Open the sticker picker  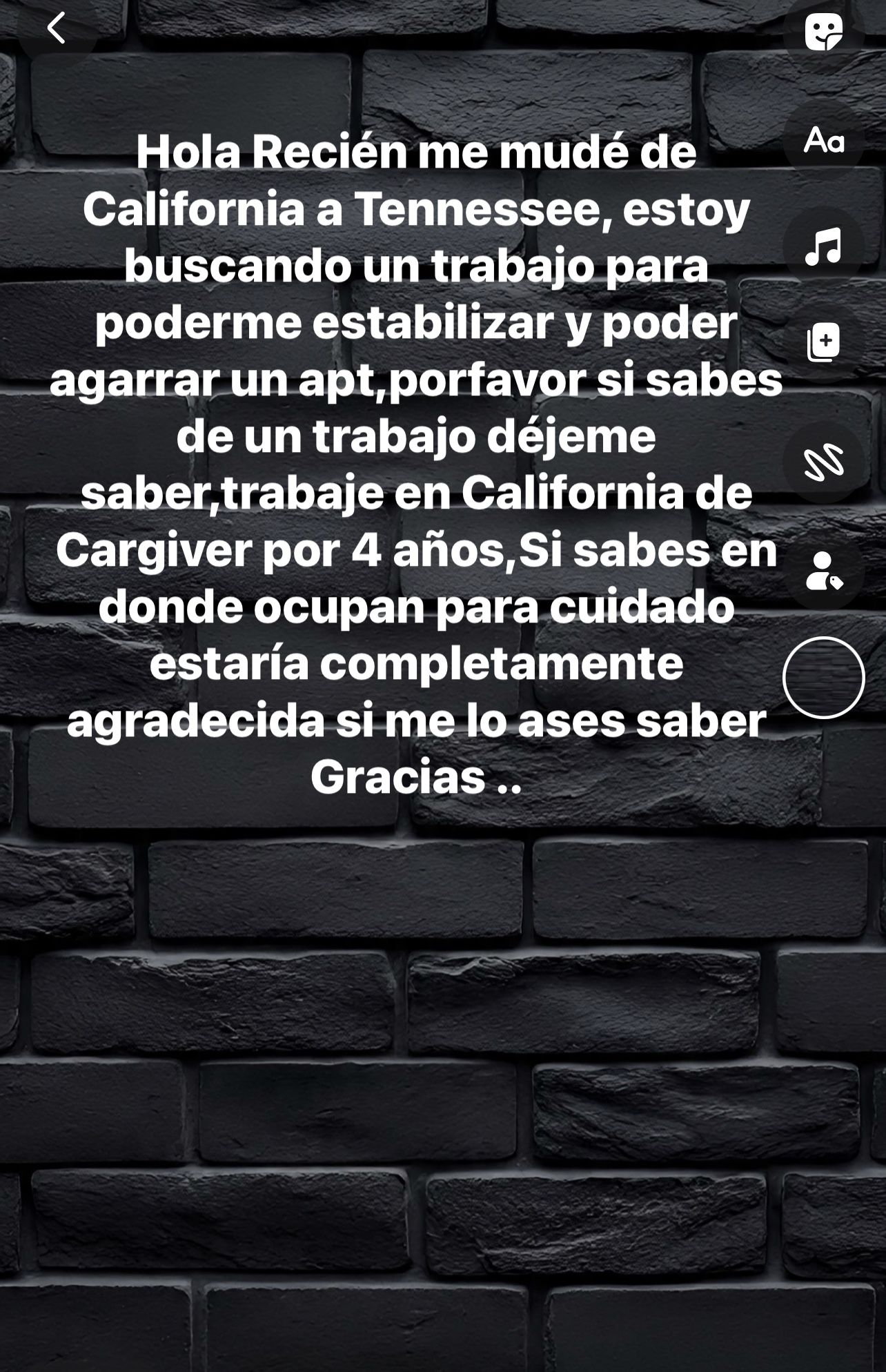coord(823,32)
